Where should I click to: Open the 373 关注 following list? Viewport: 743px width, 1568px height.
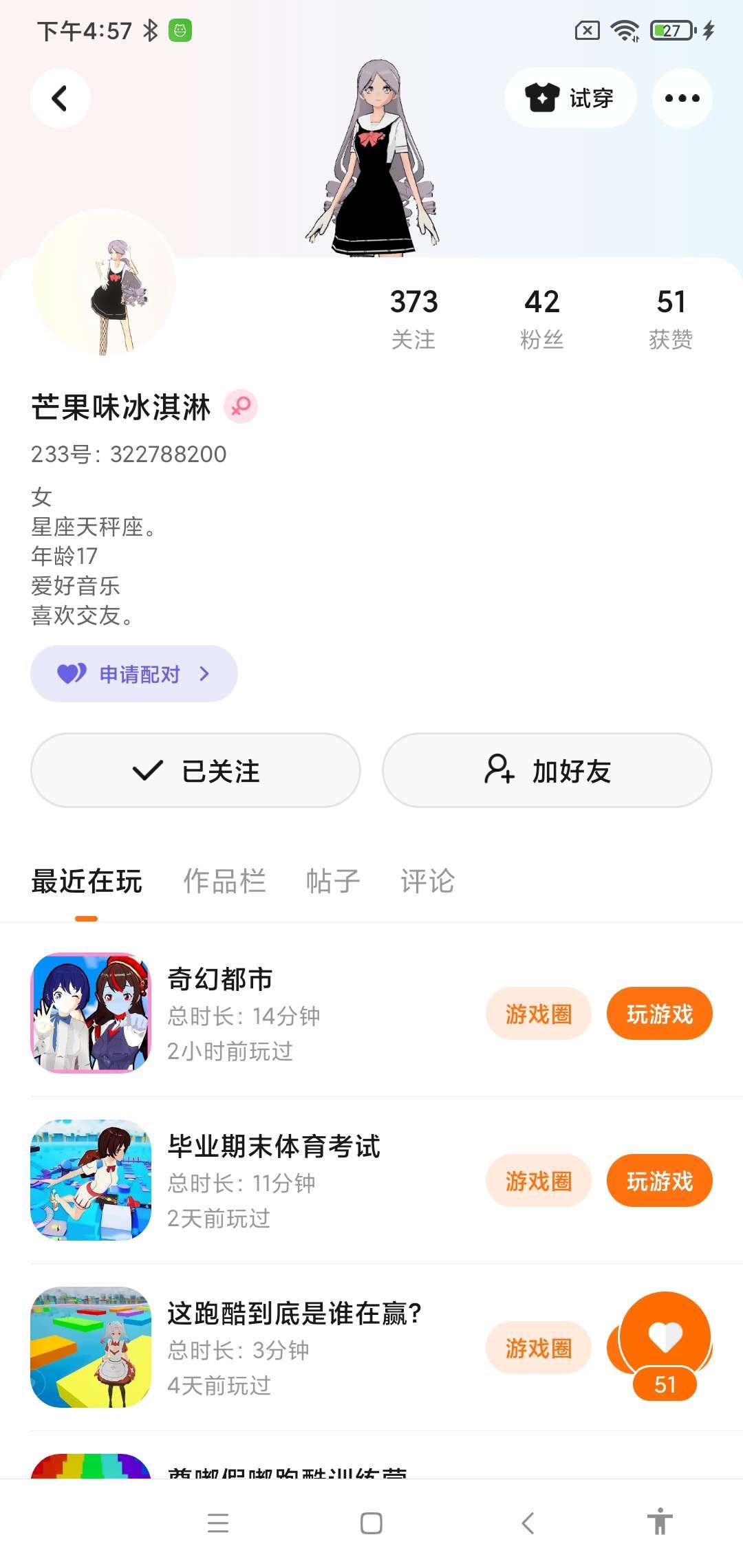pos(413,318)
